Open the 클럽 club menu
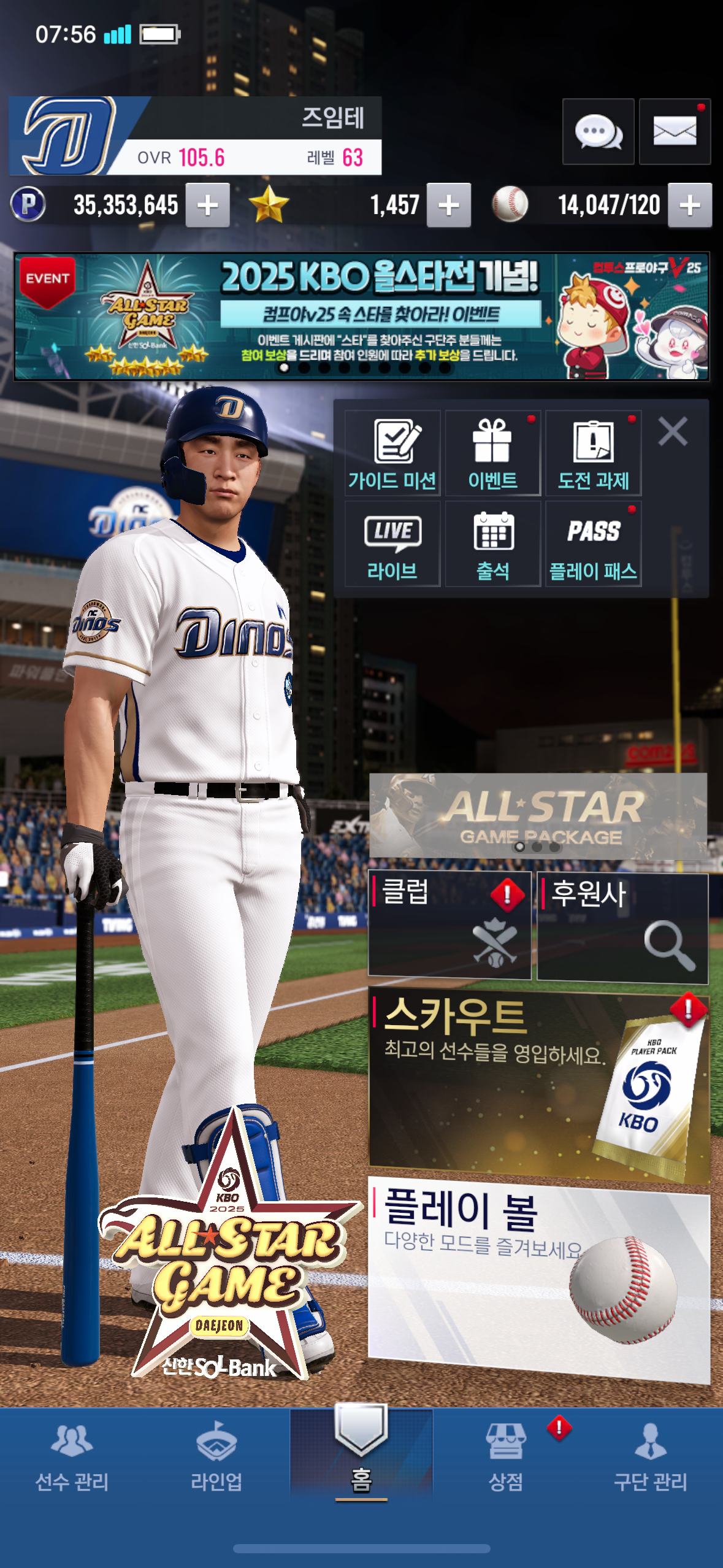This screenshot has width=723, height=1568. (449, 925)
